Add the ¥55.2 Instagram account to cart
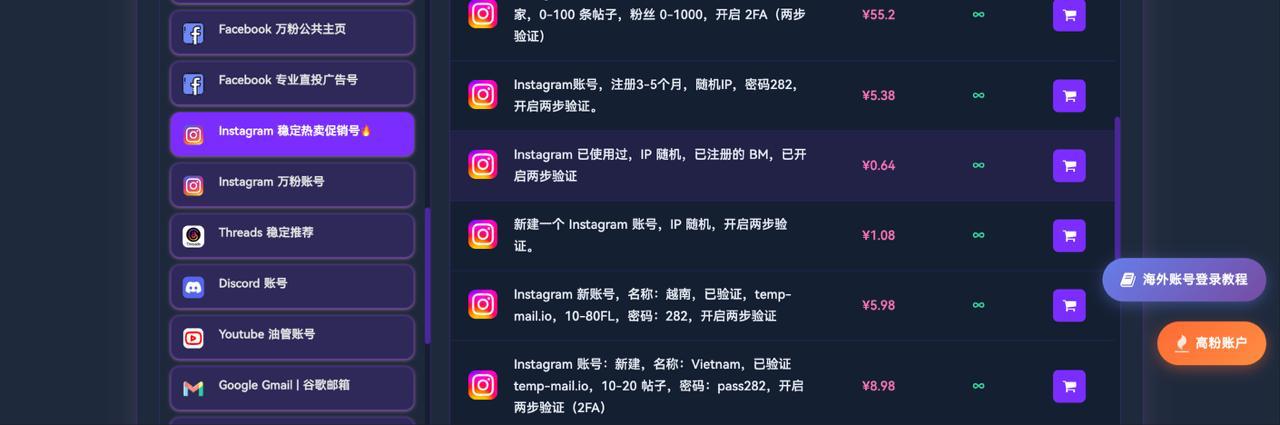This screenshot has width=1280, height=425. 1069,16
